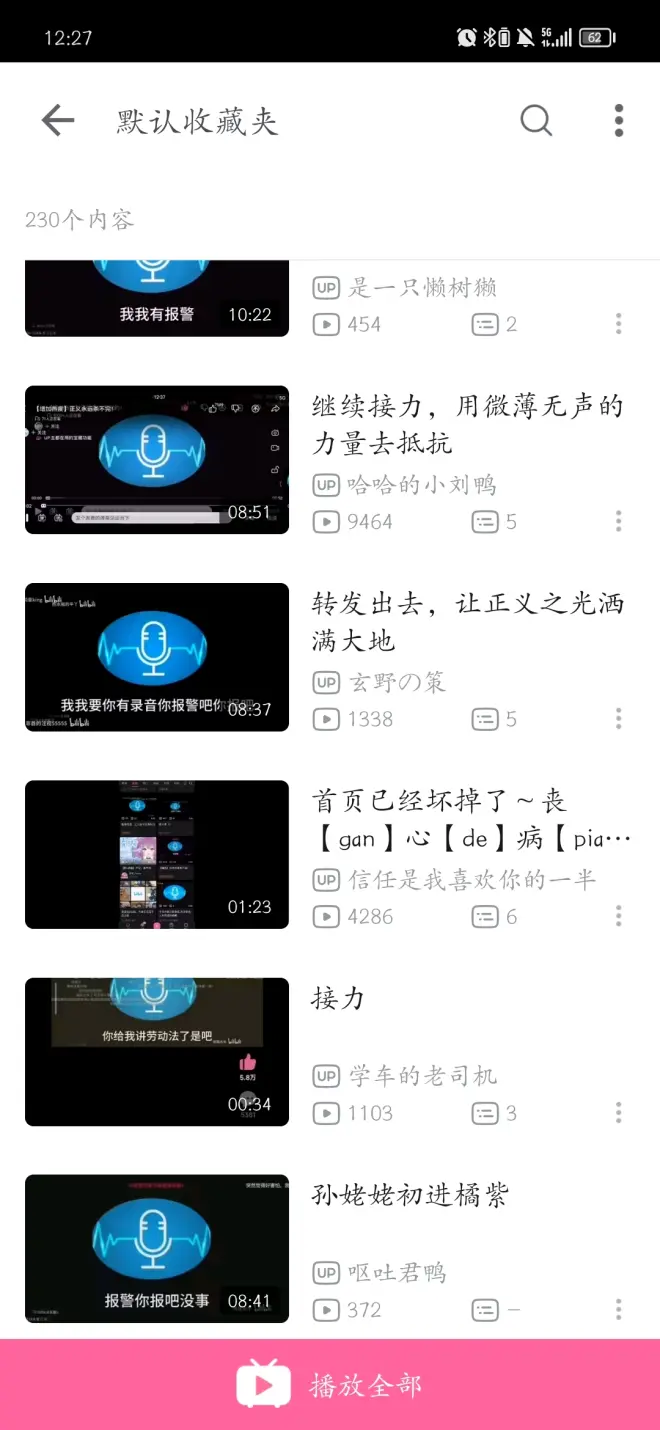Show more options for 哈哈的小刘鸭's video

tap(619, 521)
